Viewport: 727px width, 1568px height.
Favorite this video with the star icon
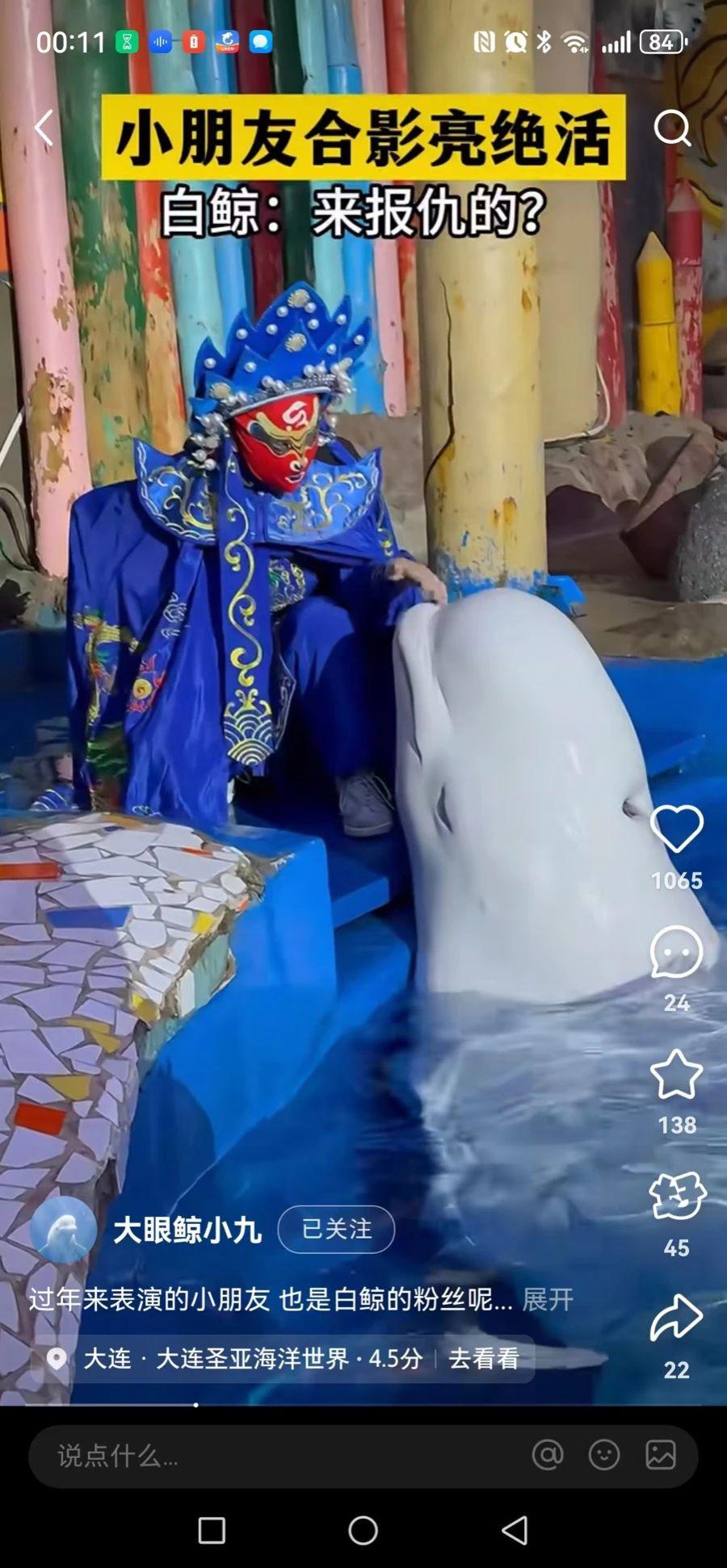676,1075
